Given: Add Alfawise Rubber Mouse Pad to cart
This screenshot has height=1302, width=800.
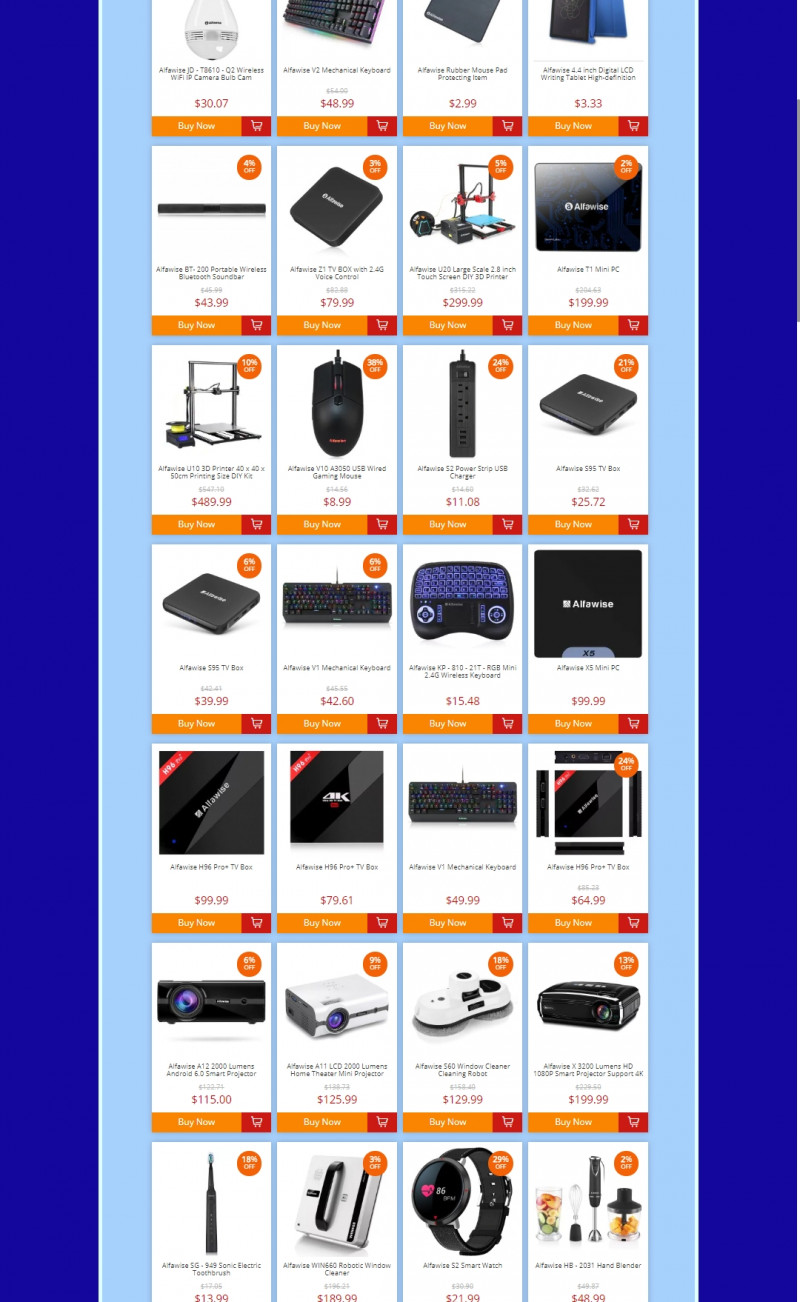Looking at the screenshot, I should coord(507,126).
